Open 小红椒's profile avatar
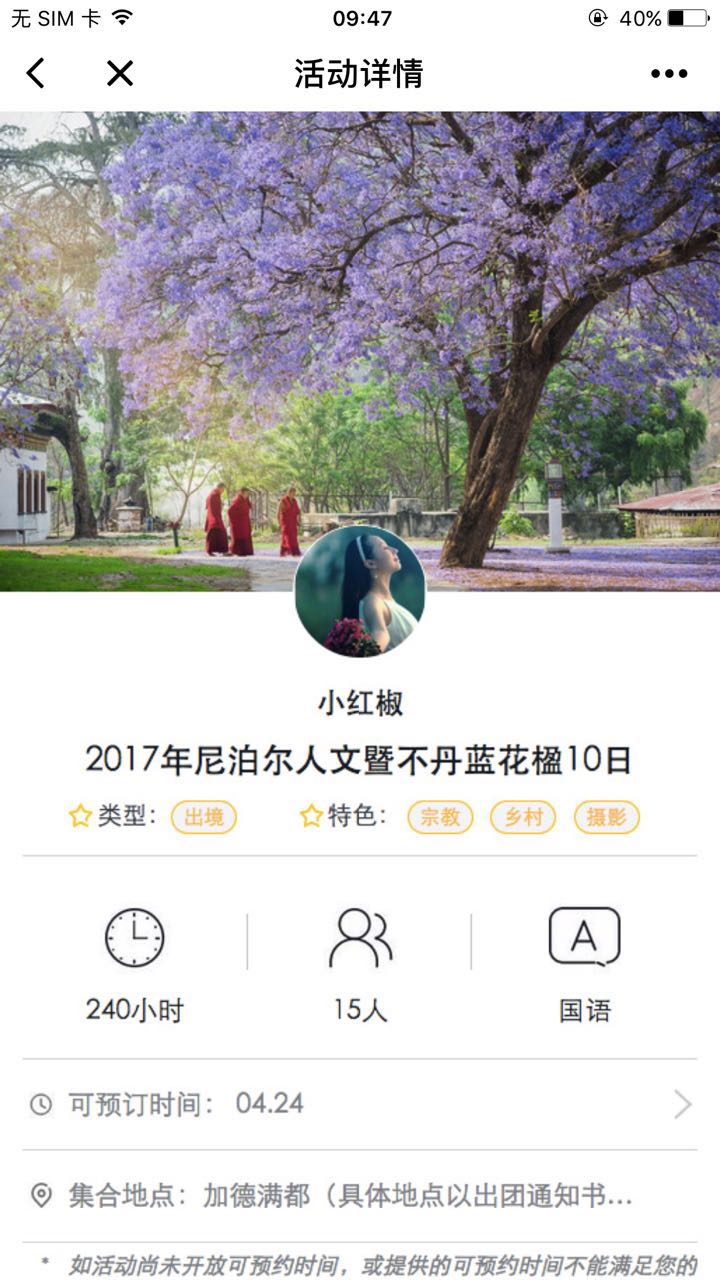Screen dimensions: 720x1280 pos(360,591)
